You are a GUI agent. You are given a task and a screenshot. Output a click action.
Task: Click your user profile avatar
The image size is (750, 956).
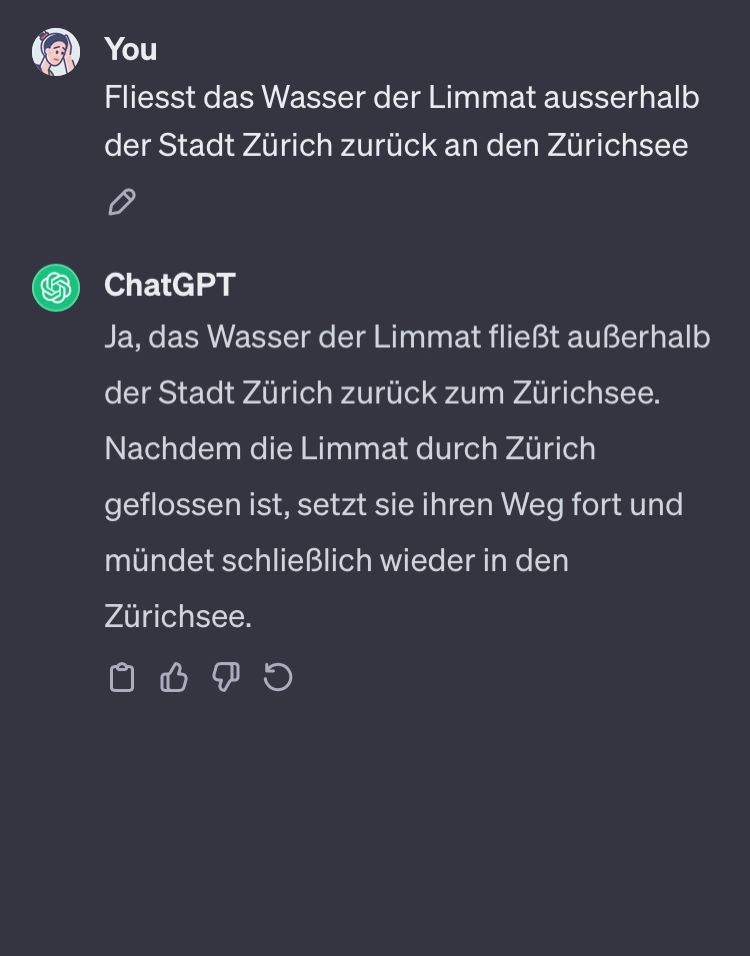(x=53, y=49)
